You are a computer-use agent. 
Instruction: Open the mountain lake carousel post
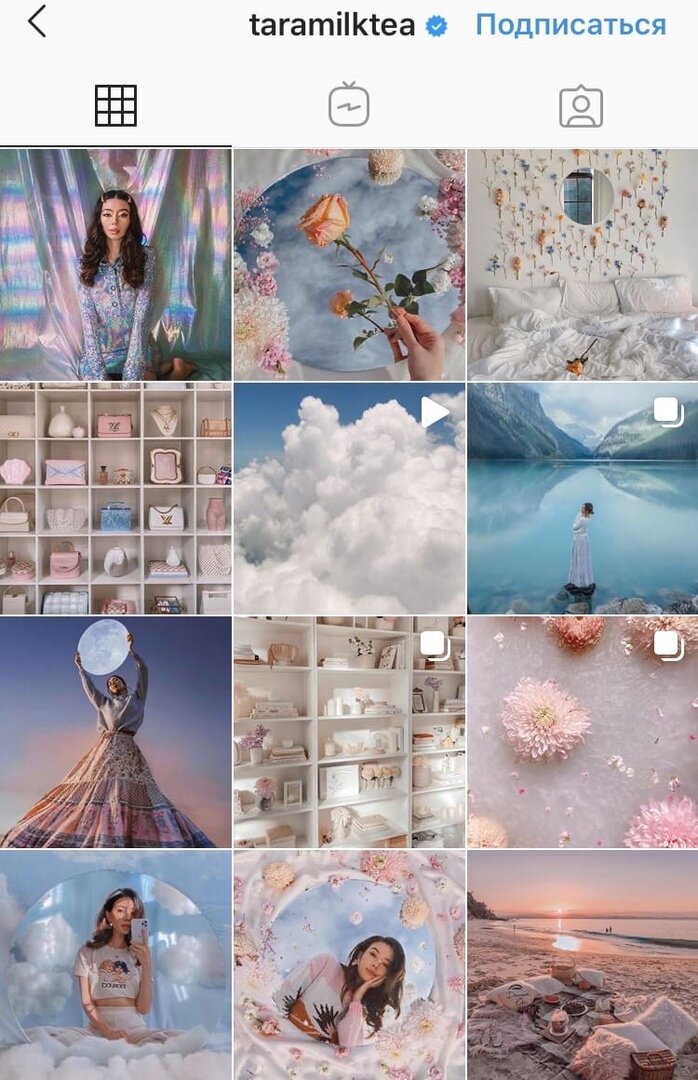coord(582,498)
